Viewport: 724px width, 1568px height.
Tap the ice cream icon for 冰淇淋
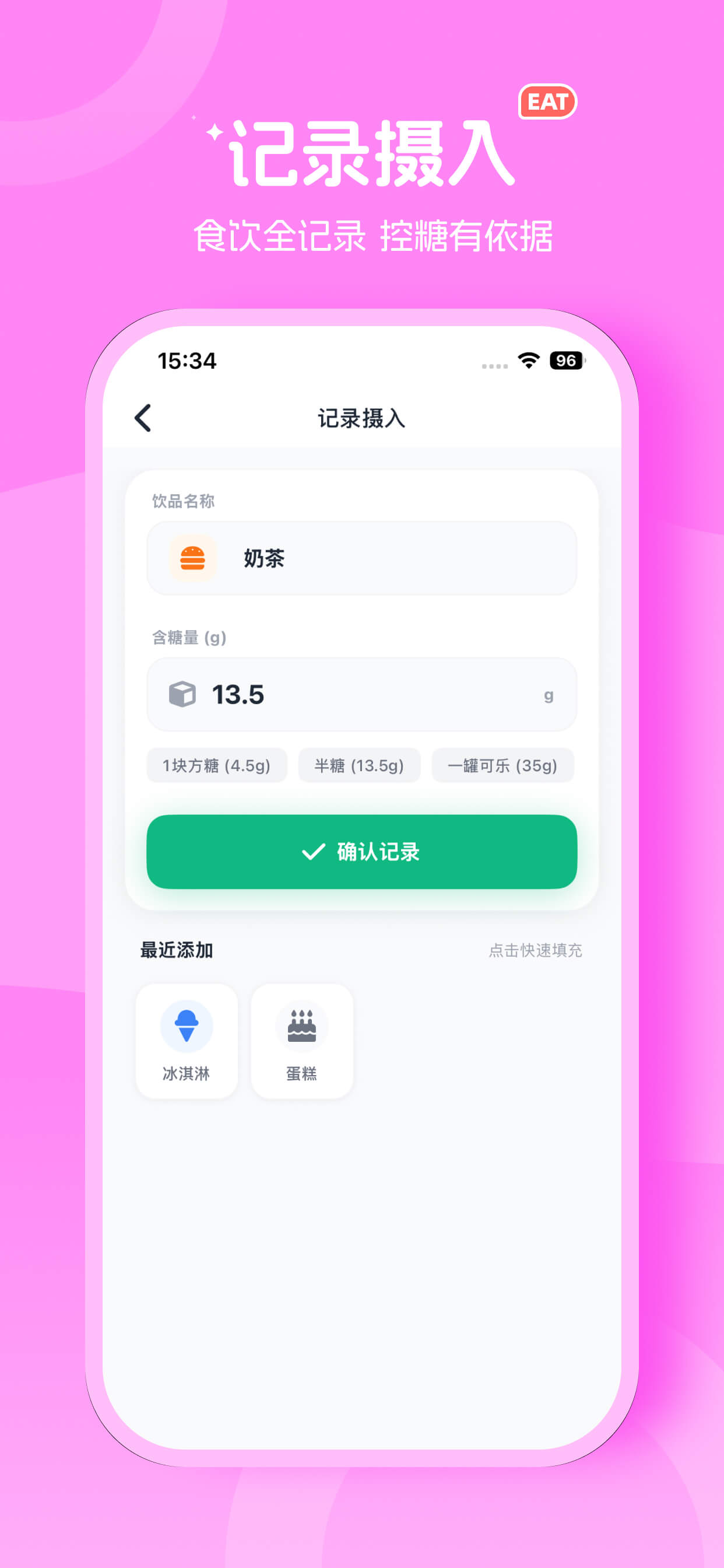pyautogui.click(x=186, y=1025)
